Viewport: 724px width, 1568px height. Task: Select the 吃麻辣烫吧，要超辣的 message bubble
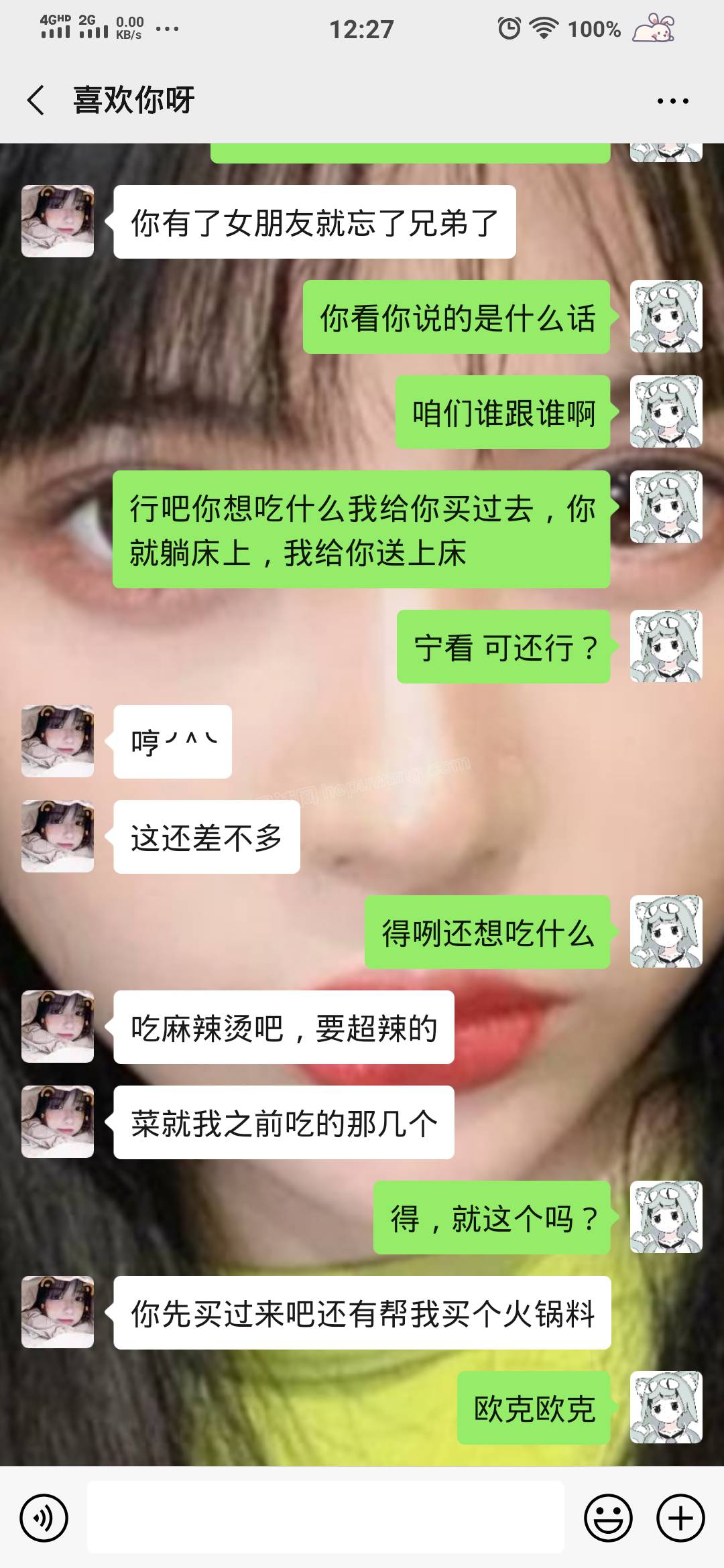point(282,1026)
